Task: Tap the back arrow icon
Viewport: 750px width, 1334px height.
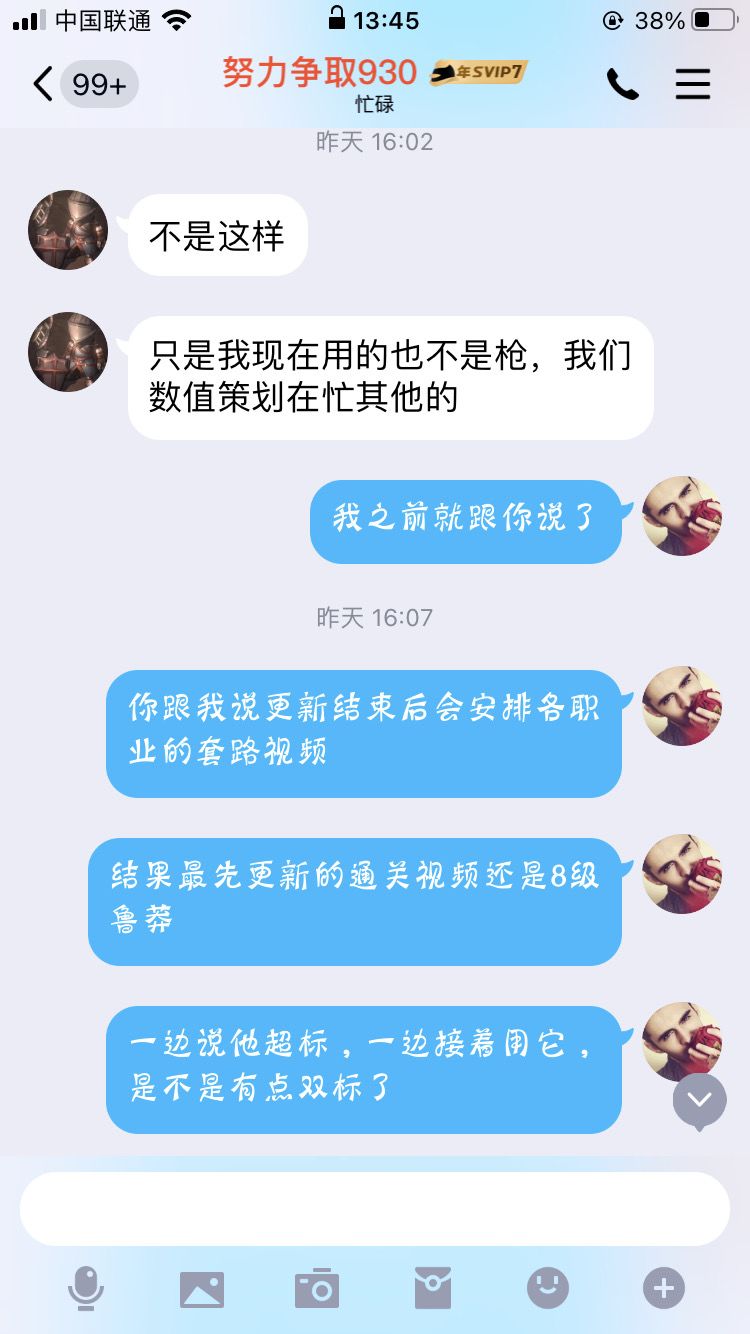Action: 42,84
